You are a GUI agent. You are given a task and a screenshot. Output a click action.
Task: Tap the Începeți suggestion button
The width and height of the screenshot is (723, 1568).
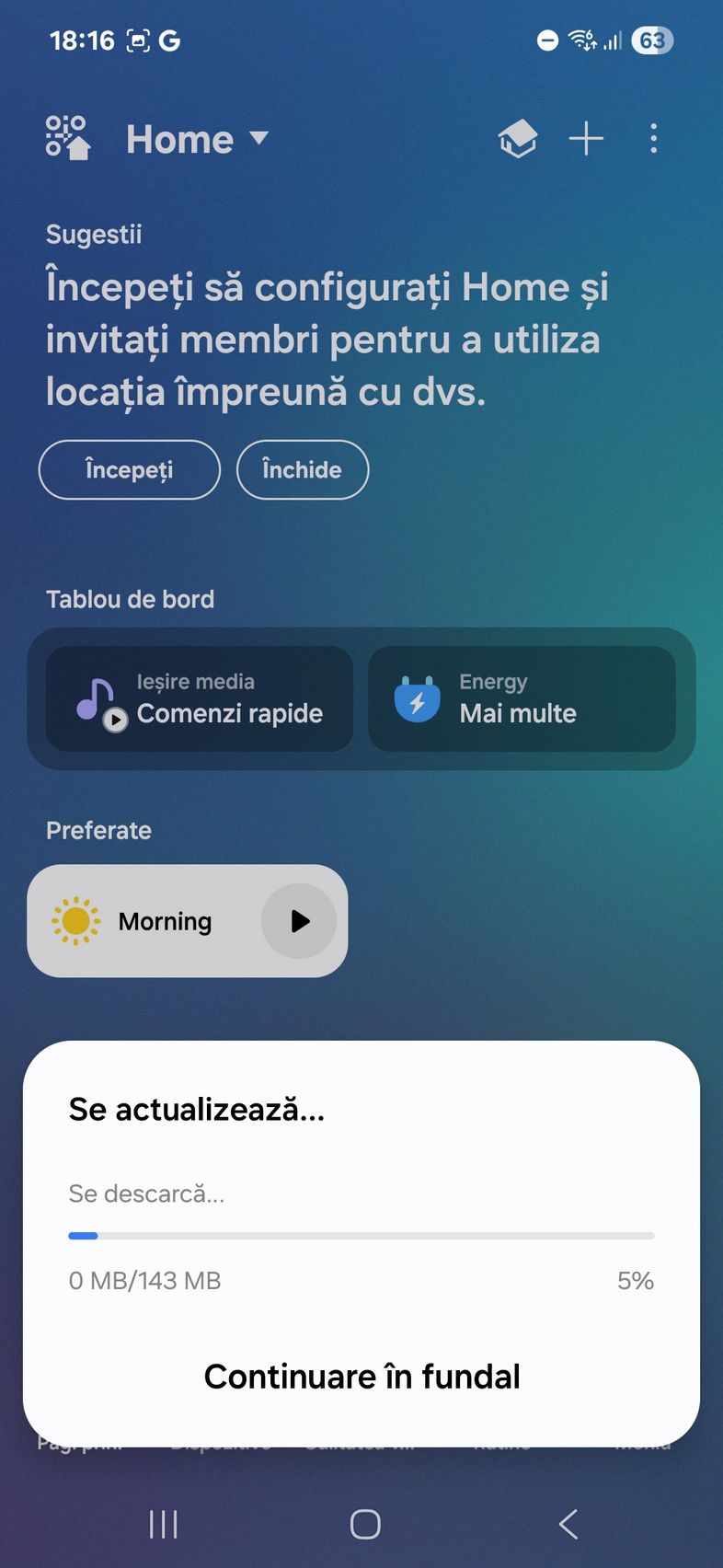pos(130,470)
